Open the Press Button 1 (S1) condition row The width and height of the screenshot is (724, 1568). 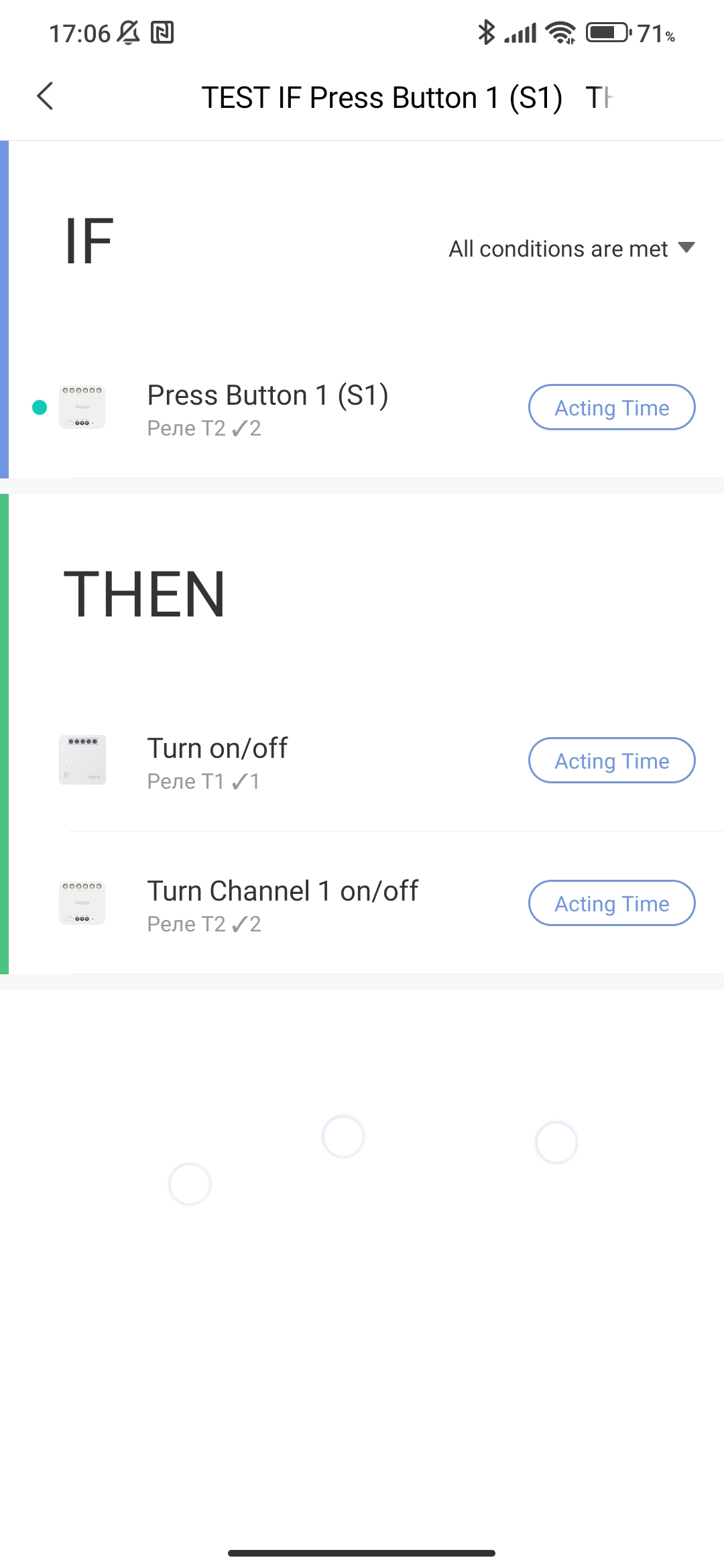click(x=268, y=409)
